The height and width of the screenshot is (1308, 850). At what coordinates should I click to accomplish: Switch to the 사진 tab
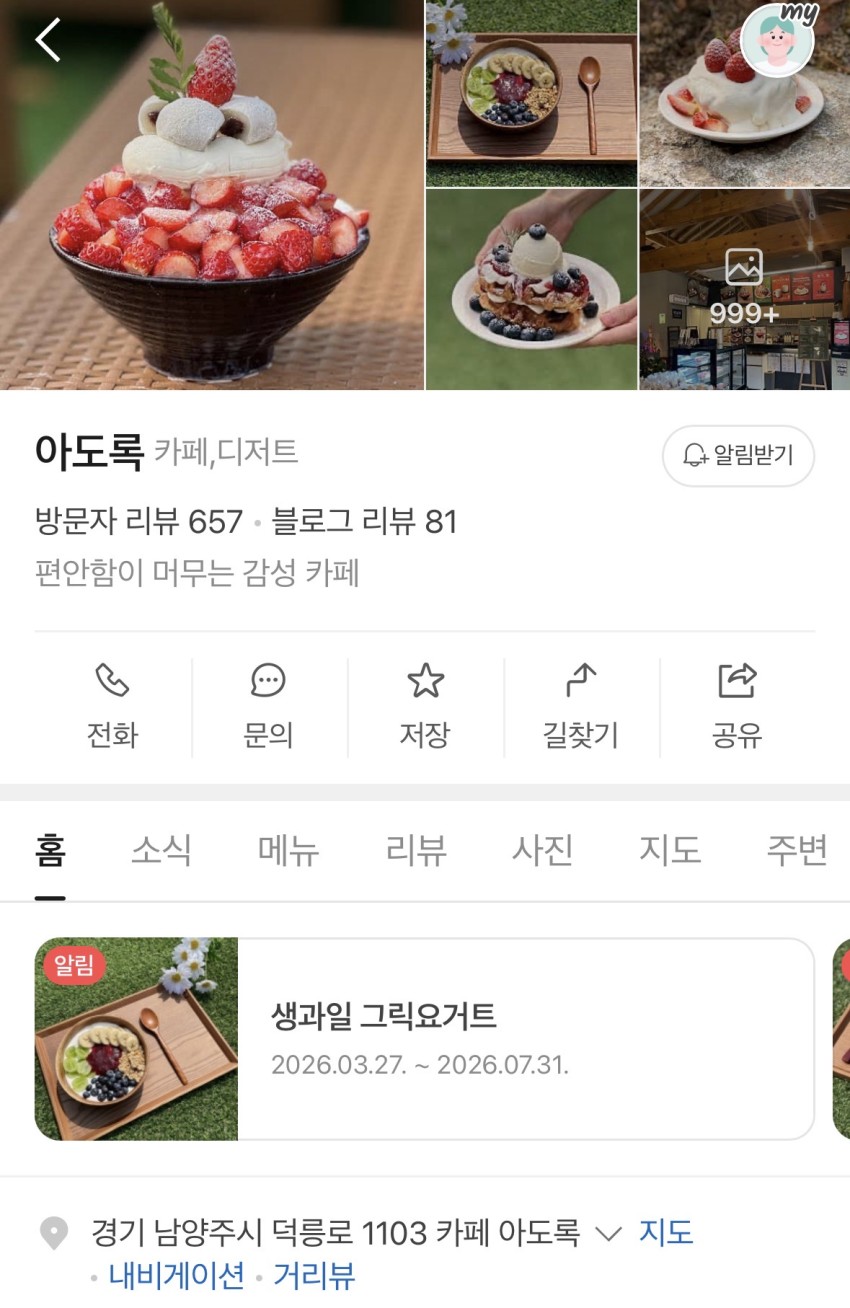tap(542, 851)
